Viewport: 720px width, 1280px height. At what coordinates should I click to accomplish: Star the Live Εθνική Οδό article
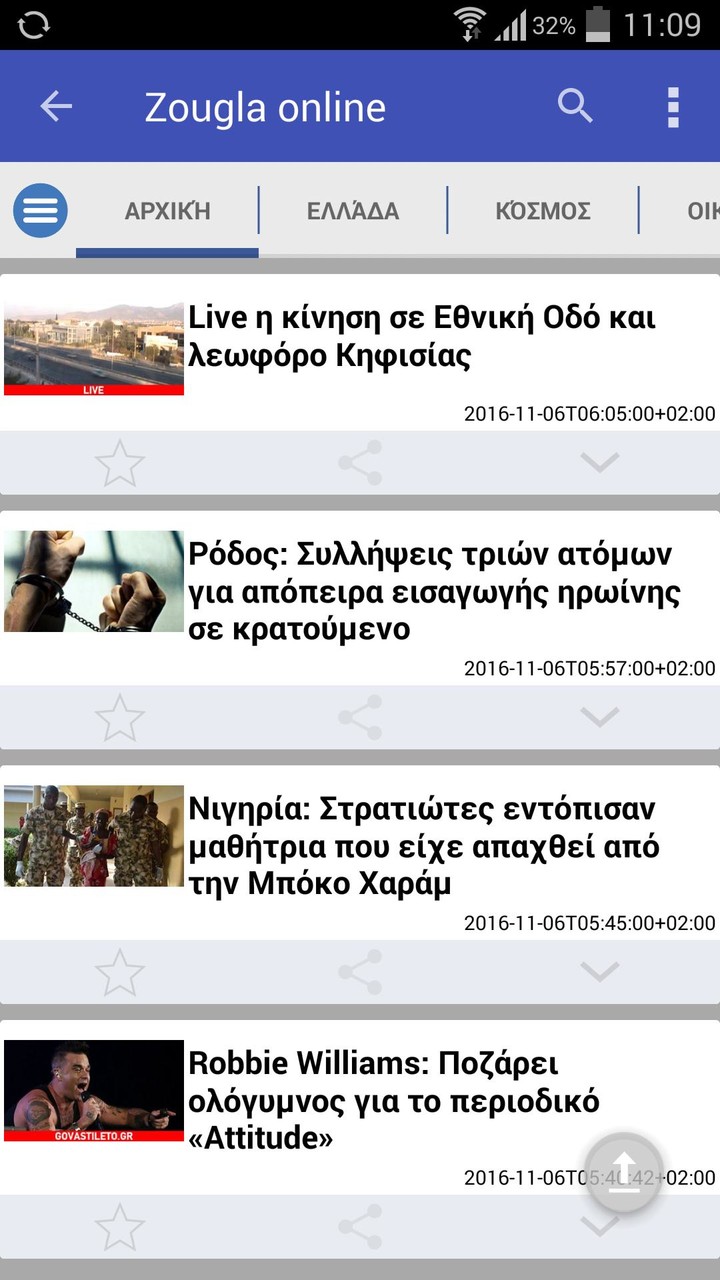[x=120, y=462]
